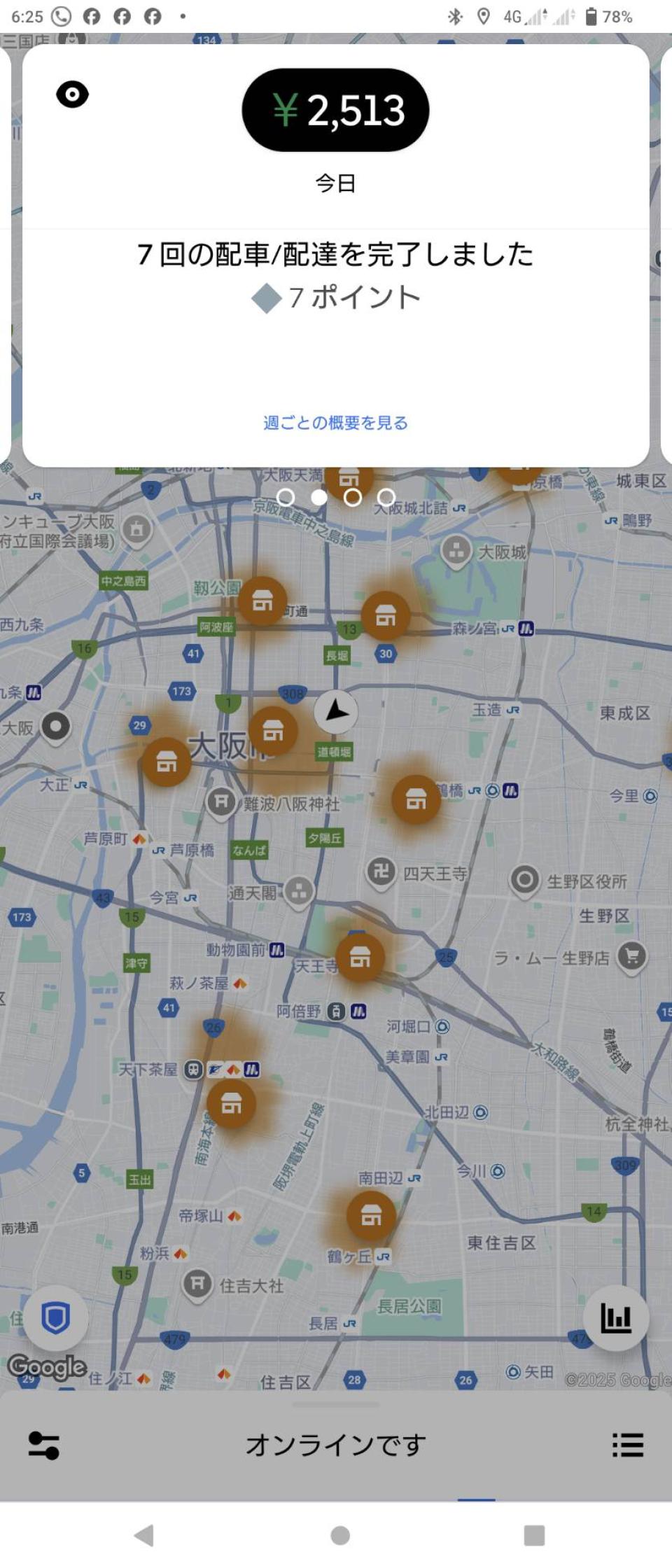
Task: Tap the restaurant hotspot near 鶴ケ丘
Action: (x=371, y=1216)
